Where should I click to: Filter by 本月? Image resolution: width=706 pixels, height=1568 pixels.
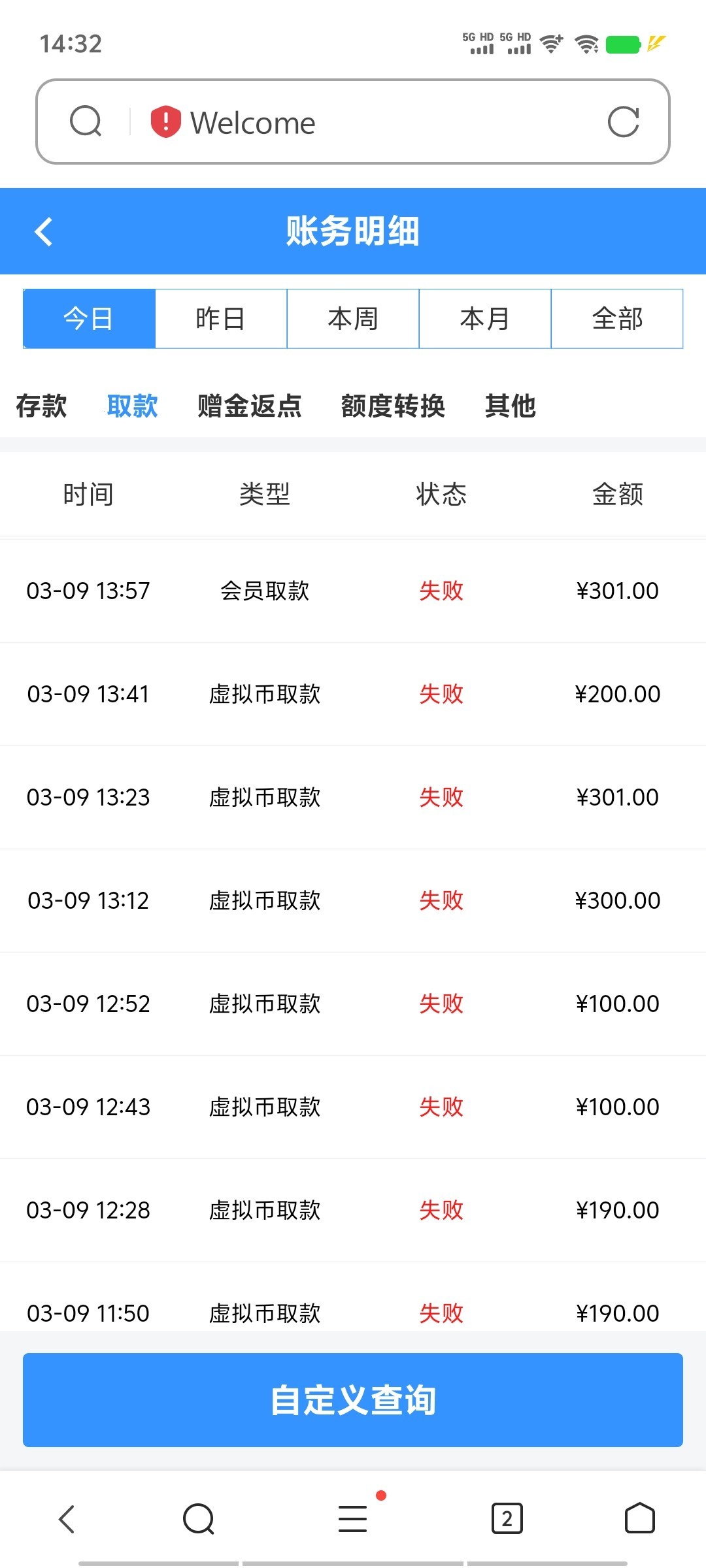click(485, 319)
